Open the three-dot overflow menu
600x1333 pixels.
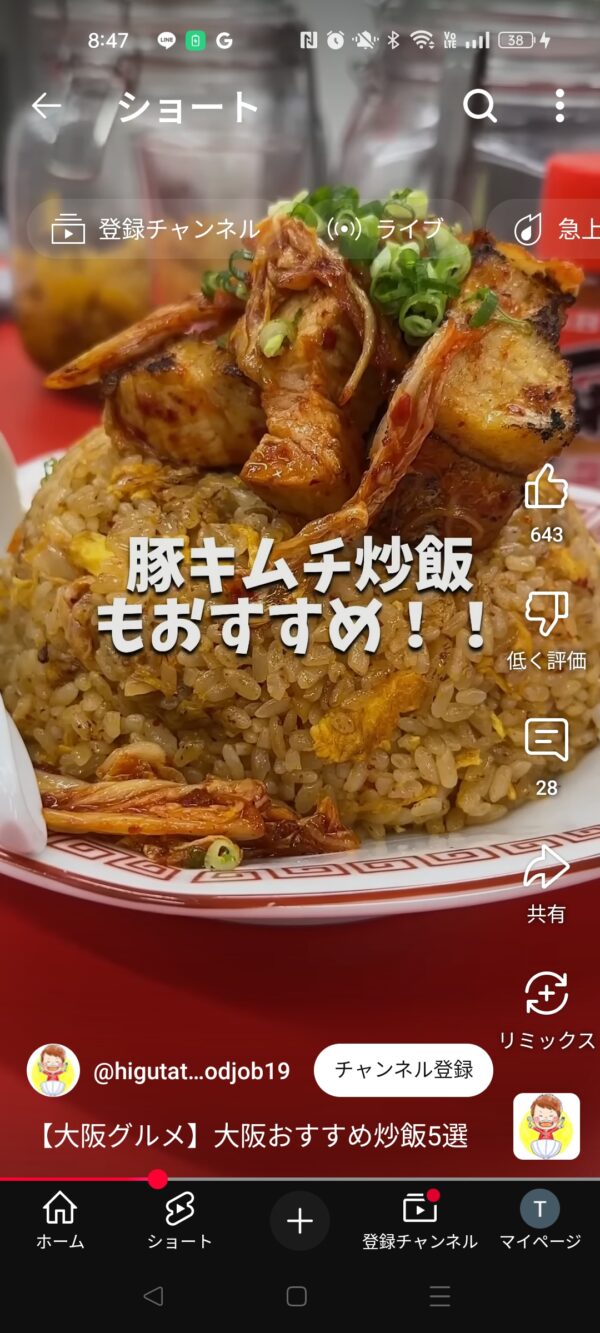560,106
